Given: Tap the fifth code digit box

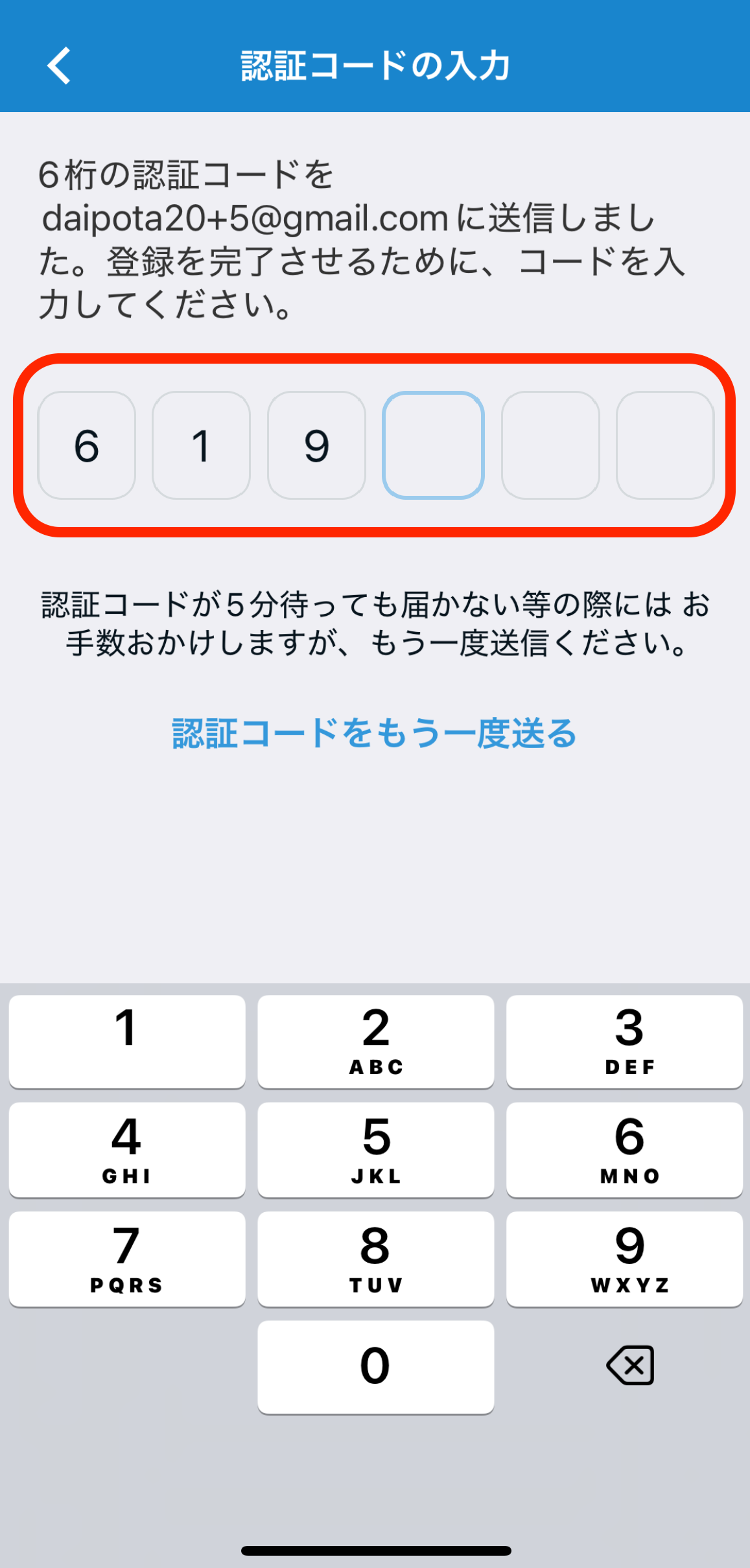Looking at the screenshot, I should click(550, 445).
